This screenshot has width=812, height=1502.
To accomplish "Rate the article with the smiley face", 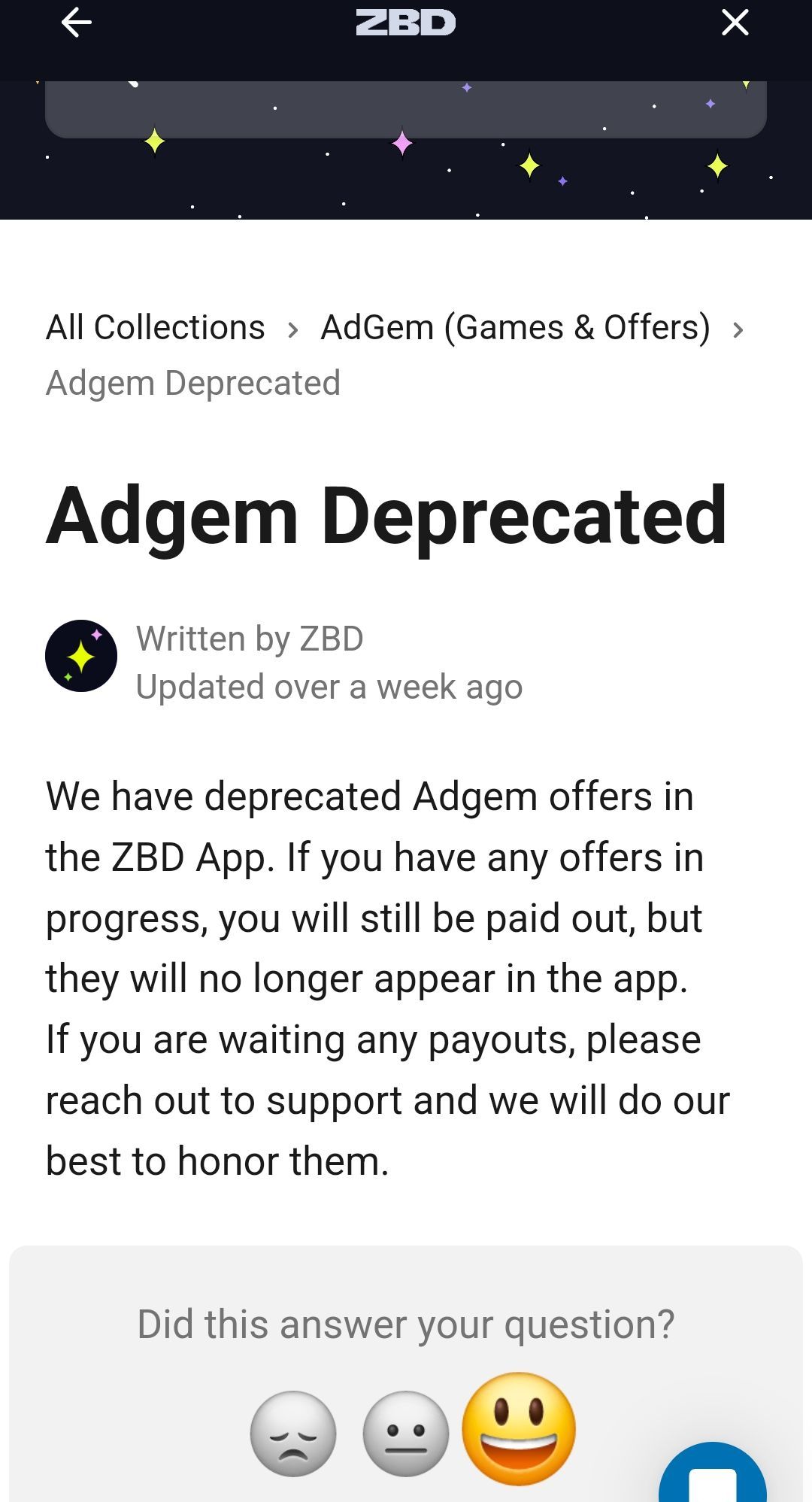I will [519, 1429].
